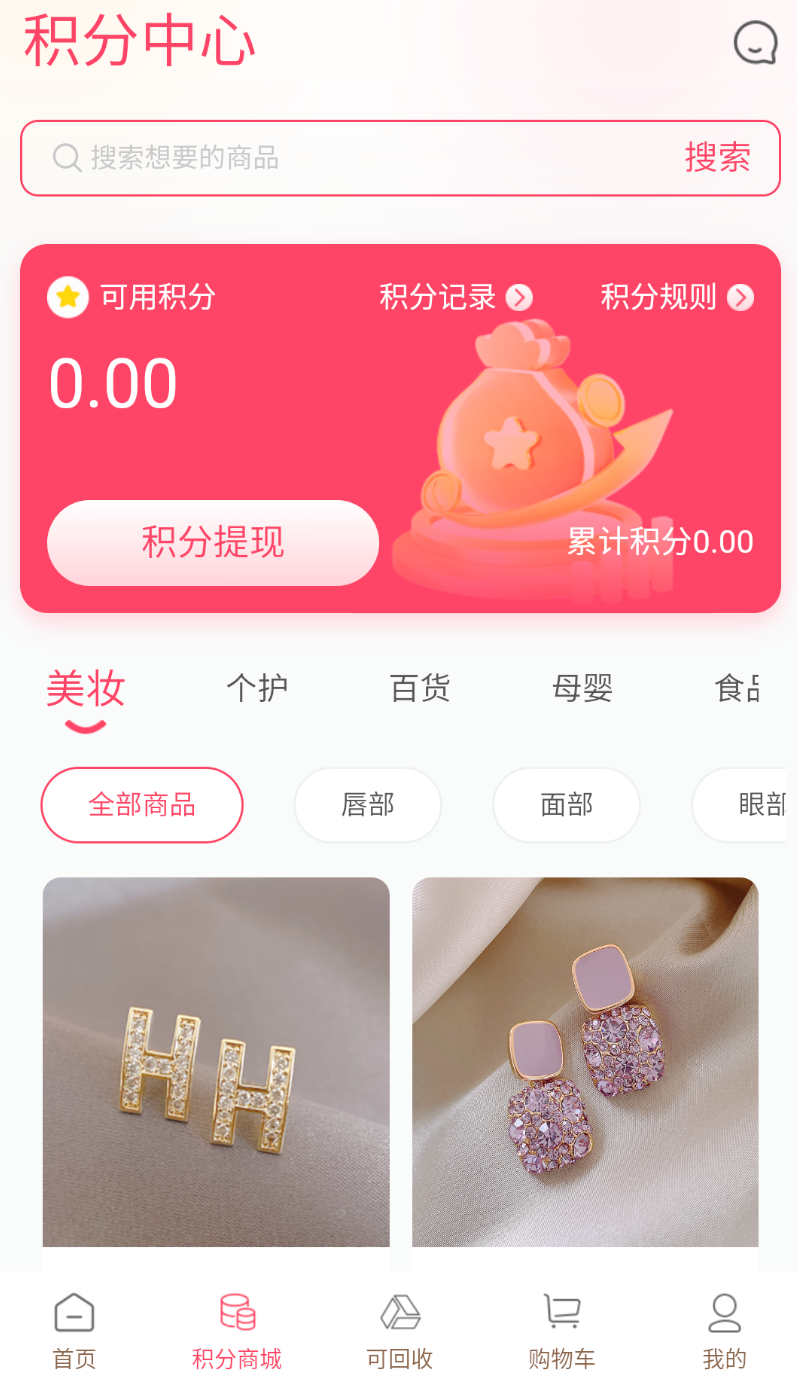Filter by the 唇部 chip
Image resolution: width=797 pixels, height=1376 pixels.
[368, 805]
